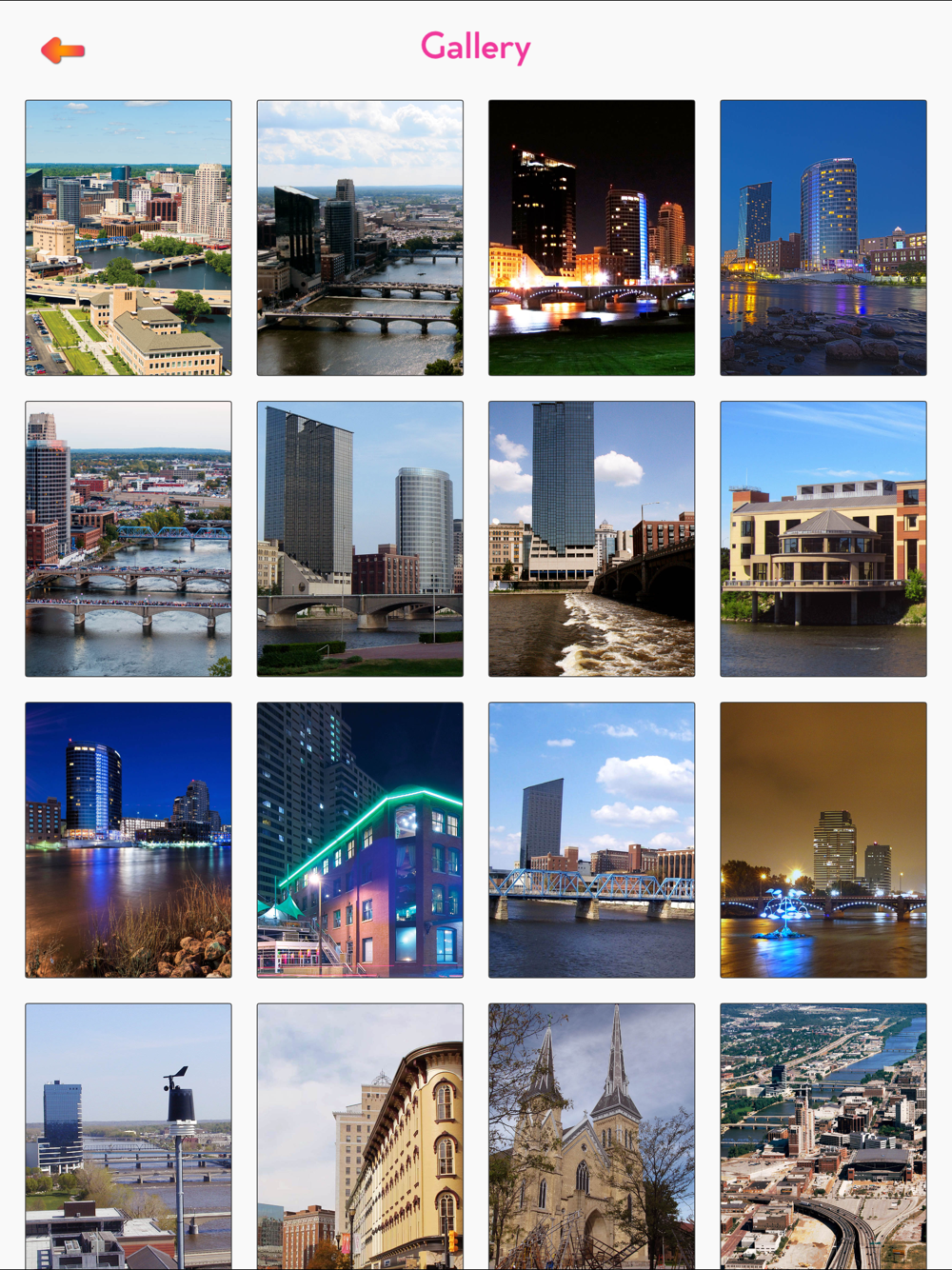Open the dusk photo with rocky riverbank
Viewport: 952px width, 1270px height.
click(823, 238)
